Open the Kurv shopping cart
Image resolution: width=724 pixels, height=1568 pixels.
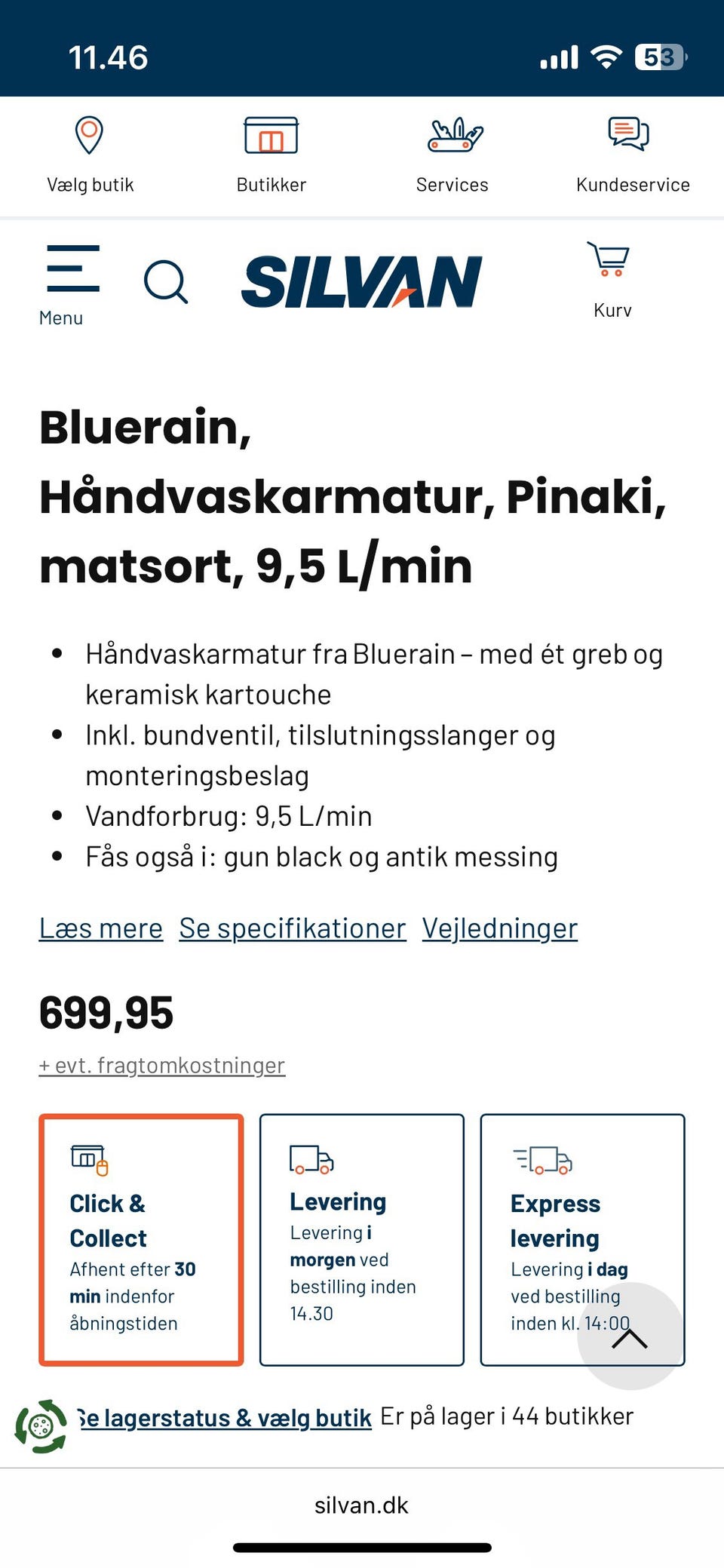pyautogui.click(x=612, y=280)
